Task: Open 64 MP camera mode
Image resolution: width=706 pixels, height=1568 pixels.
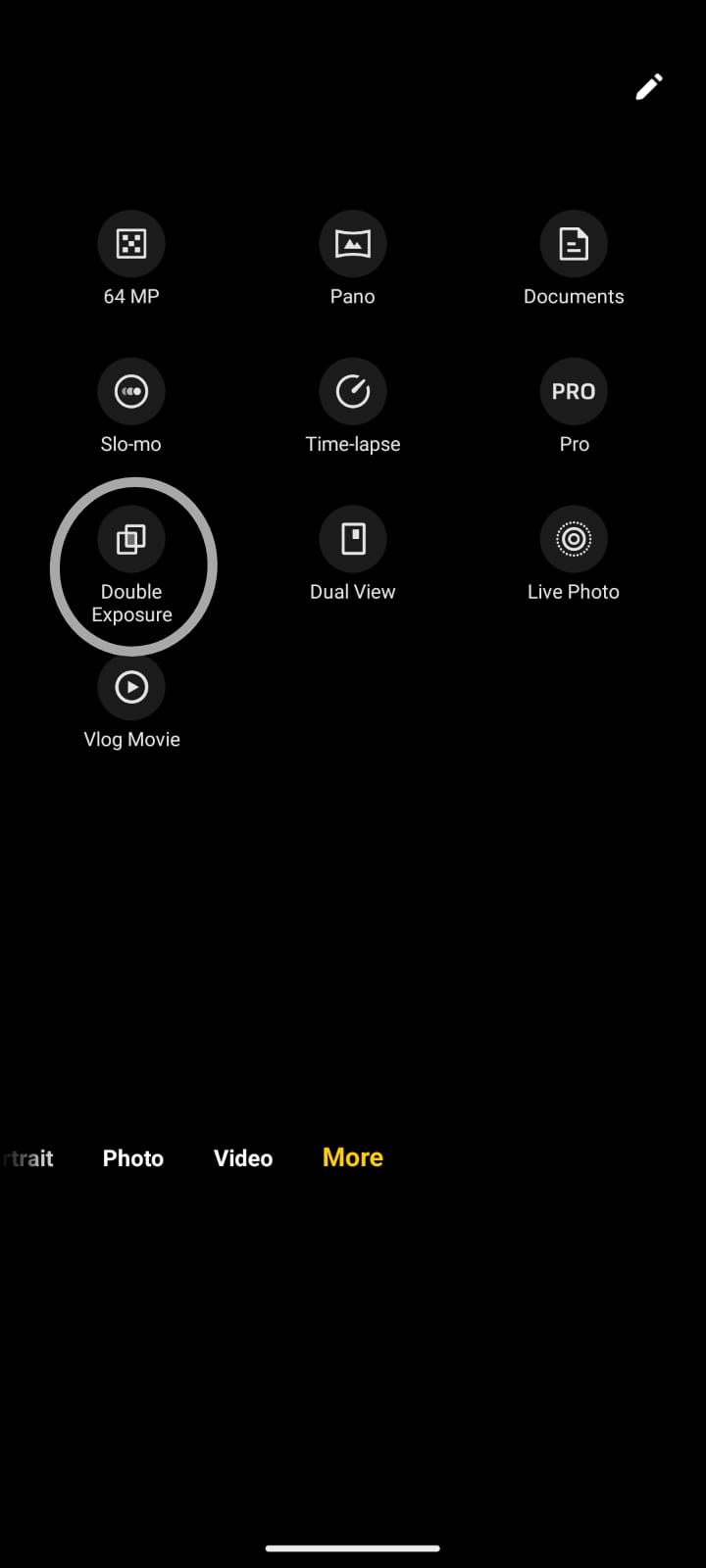Action: coord(131,244)
